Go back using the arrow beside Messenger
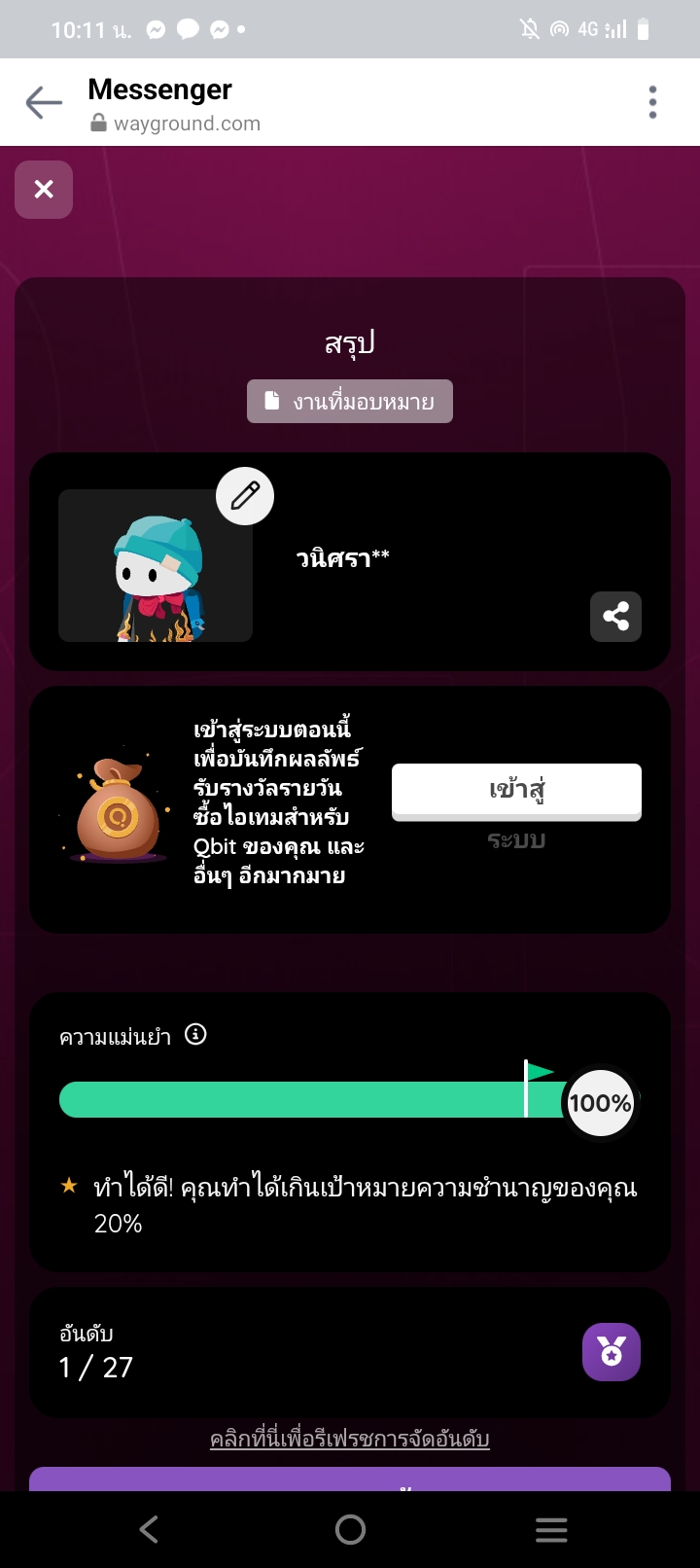Viewport: 700px width, 1568px height. 44,102
